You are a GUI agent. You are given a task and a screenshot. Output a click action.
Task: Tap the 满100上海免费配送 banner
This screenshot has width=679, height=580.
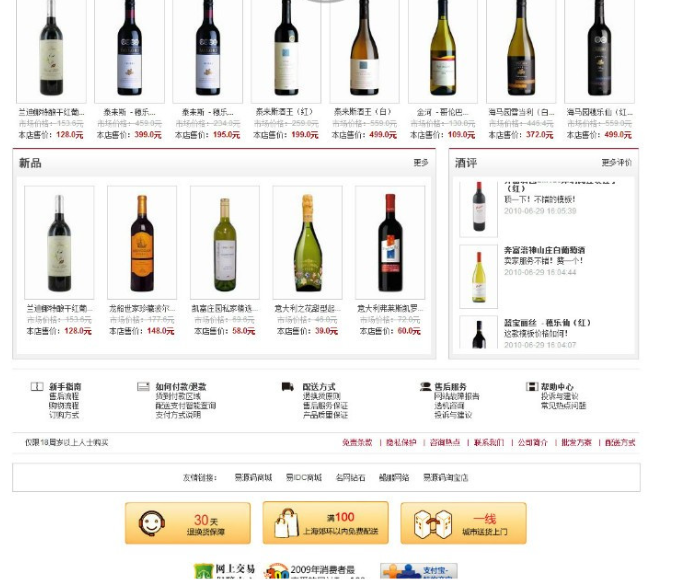point(325,523)
